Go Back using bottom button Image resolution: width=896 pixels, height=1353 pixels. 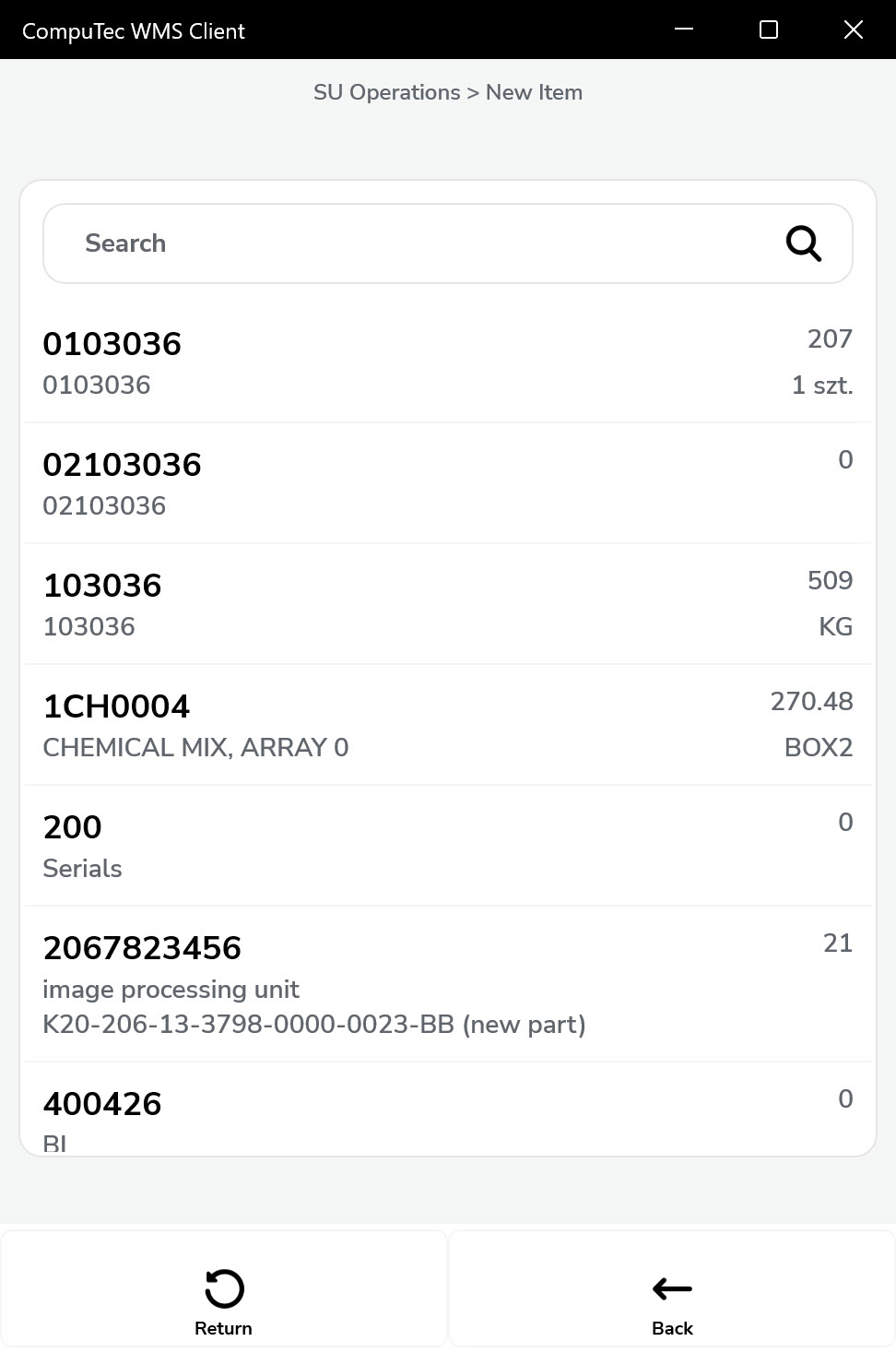click(672, 1300)
